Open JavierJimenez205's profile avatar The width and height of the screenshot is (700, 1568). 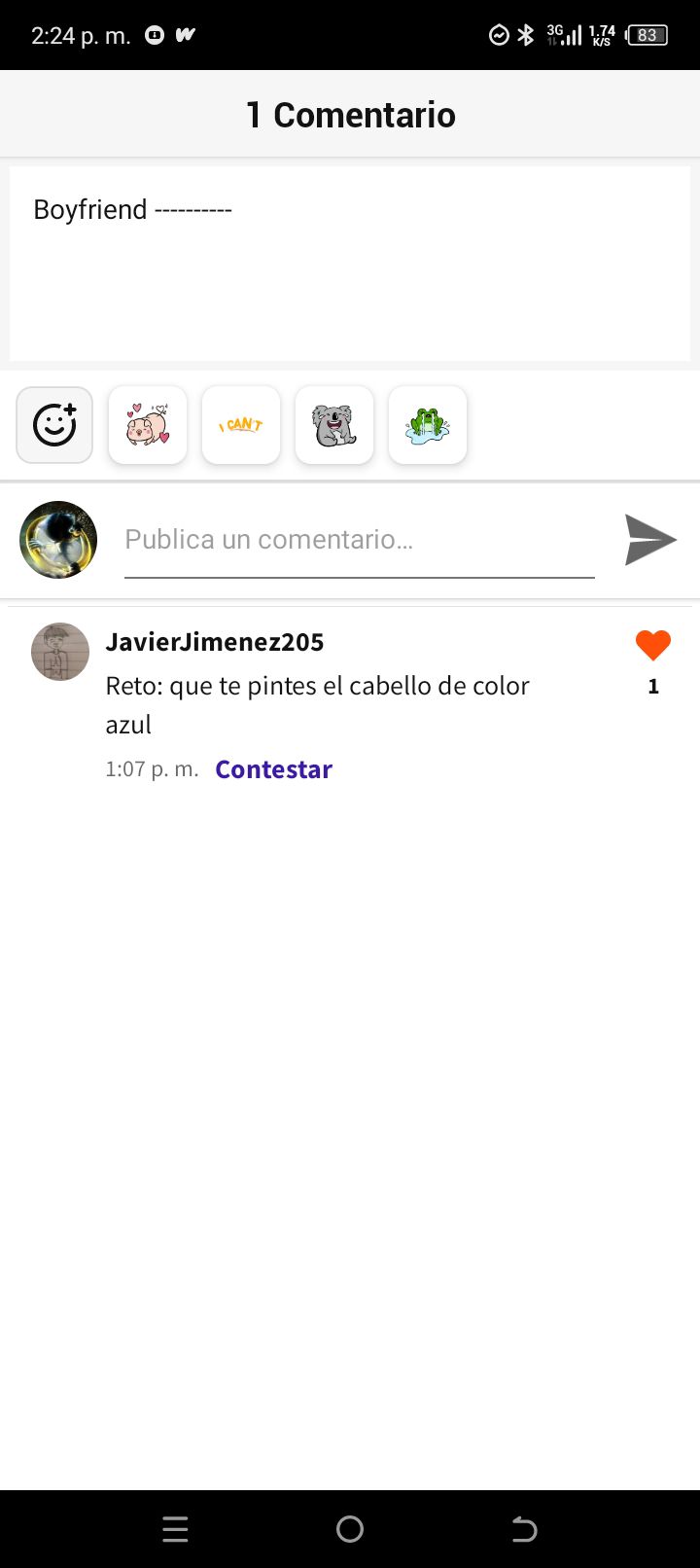click(60, 652)
